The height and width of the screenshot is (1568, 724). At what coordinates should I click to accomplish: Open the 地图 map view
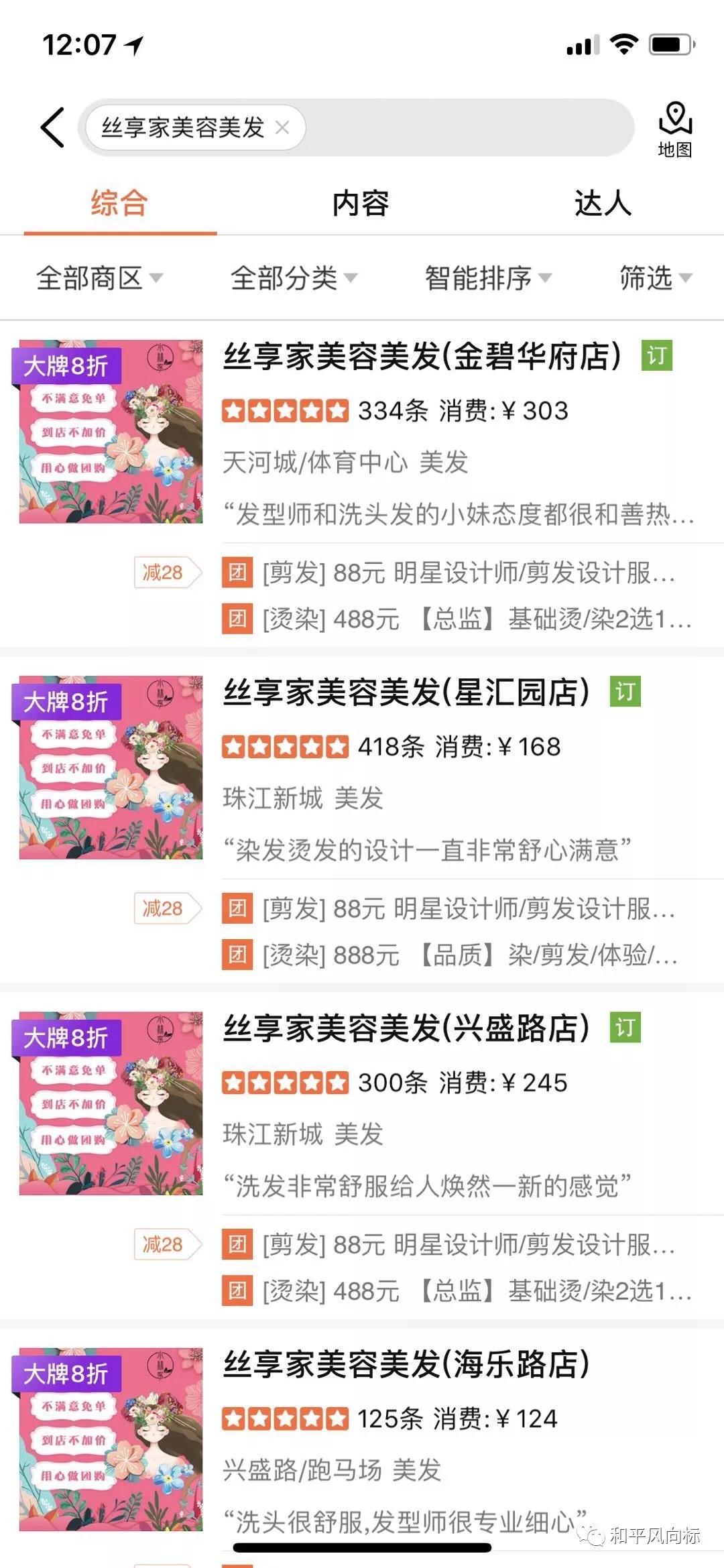(x=674, y=129)
